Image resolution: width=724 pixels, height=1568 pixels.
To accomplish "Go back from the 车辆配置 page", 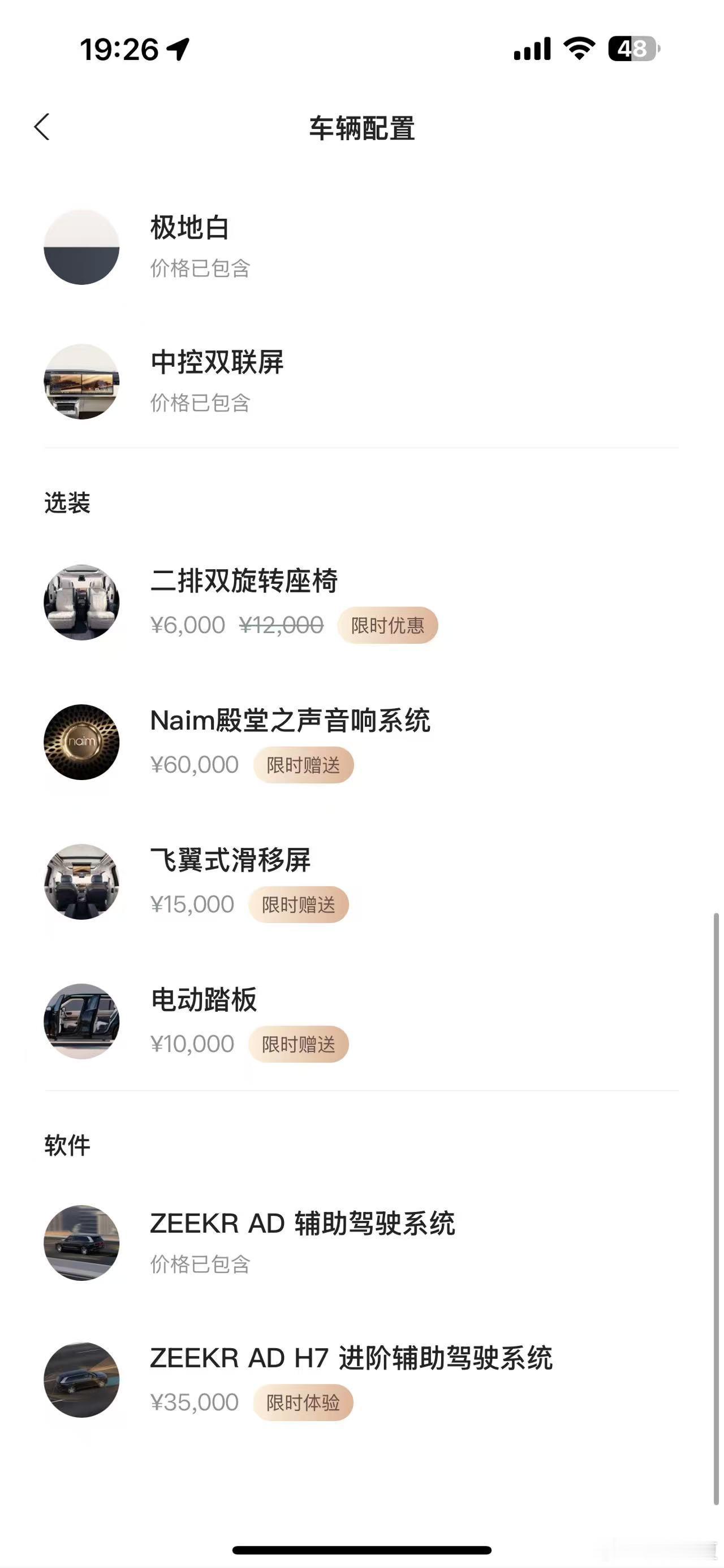I will (x=42, y=127).
